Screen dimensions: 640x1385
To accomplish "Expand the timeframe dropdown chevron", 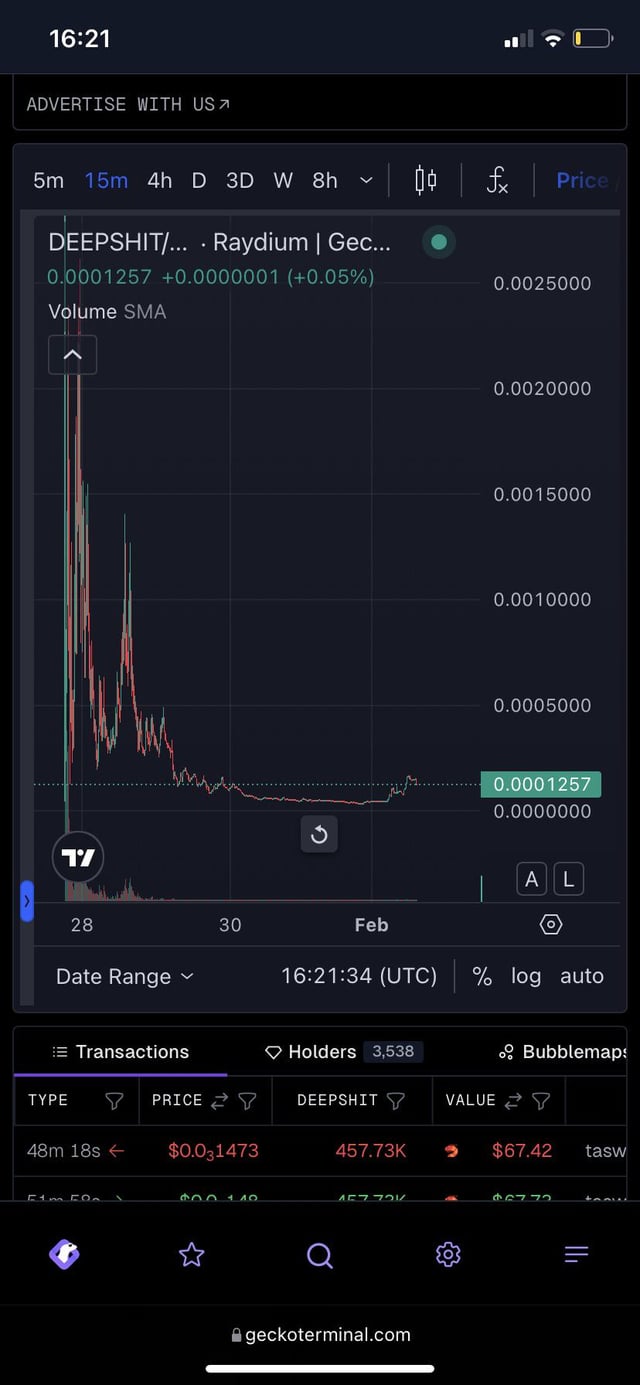I will tap(366, 181).
